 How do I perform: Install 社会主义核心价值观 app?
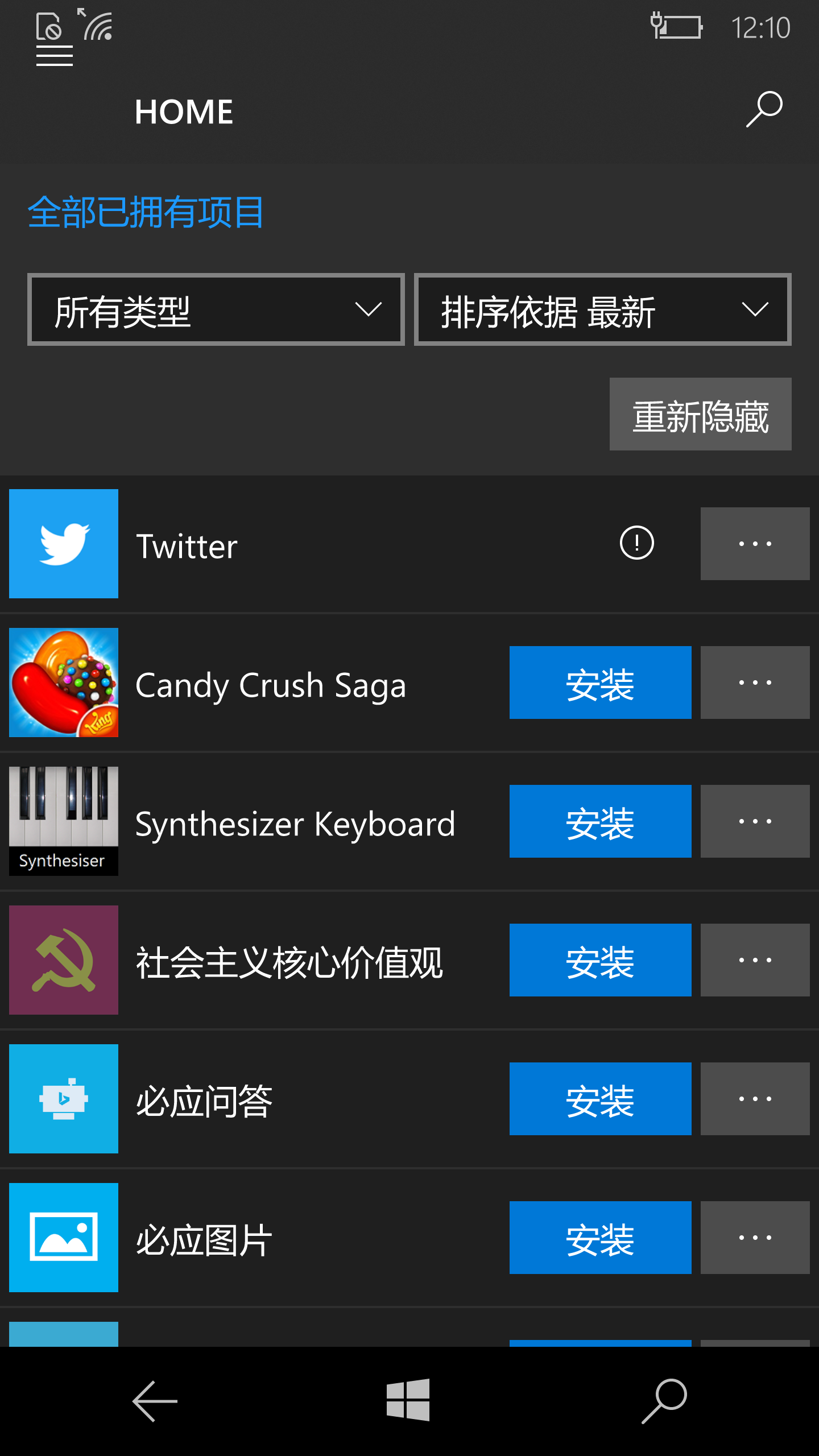pos(600,960)
